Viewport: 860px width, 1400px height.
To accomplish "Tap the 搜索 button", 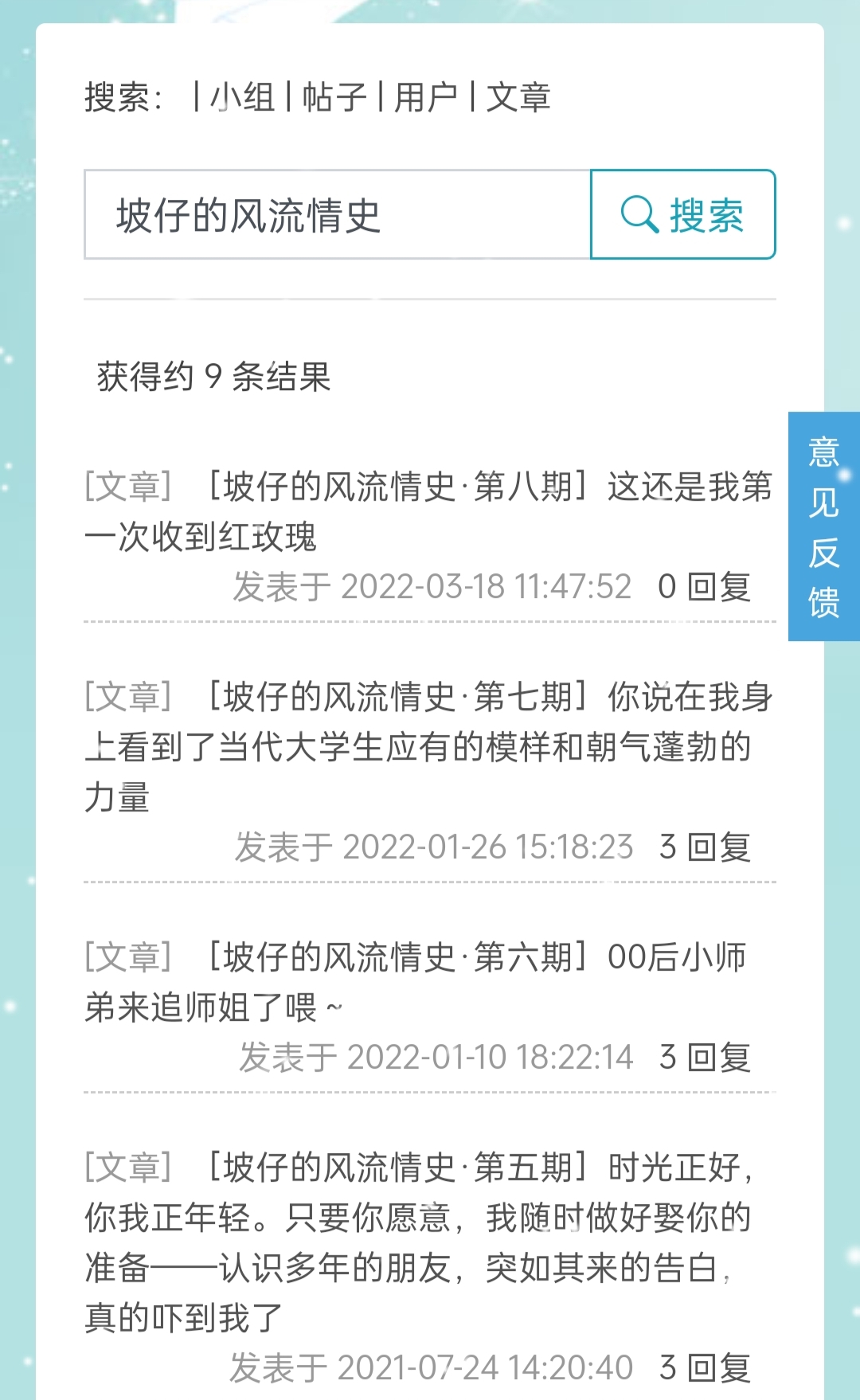I will tap(682, 214).
